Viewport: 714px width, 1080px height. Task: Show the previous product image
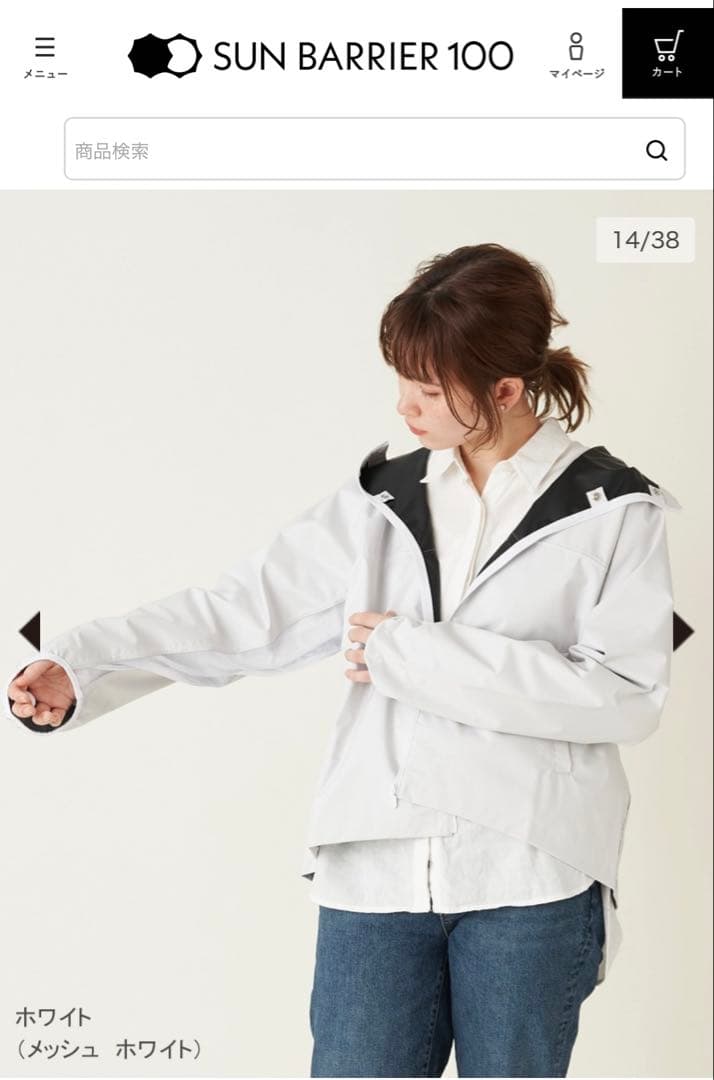click(29, 631)
